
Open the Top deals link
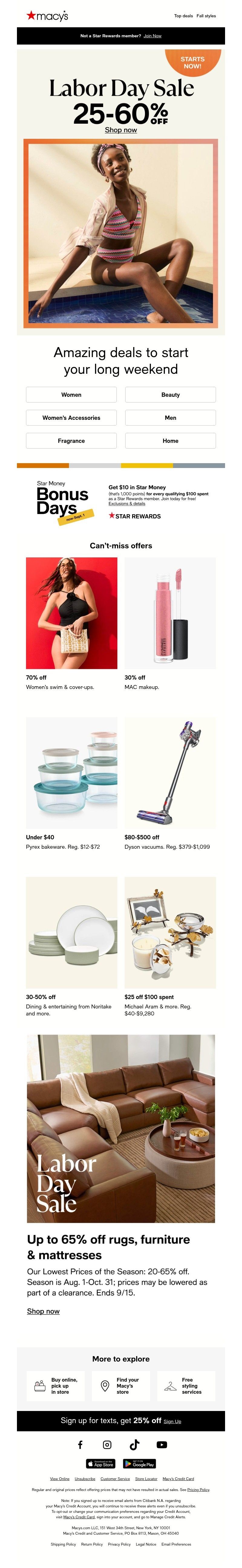click(x=183, y=16)
